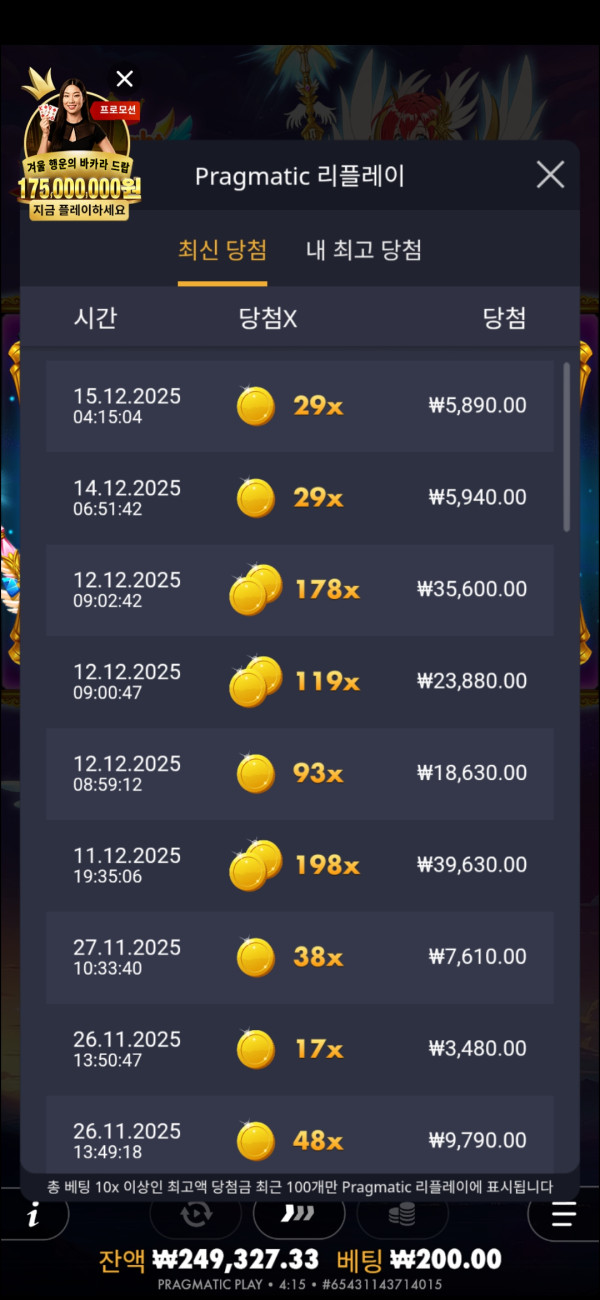Viewport: 600px width, 1300px height.
Task: Open the 17x win replay
Action: [300, 1049]
